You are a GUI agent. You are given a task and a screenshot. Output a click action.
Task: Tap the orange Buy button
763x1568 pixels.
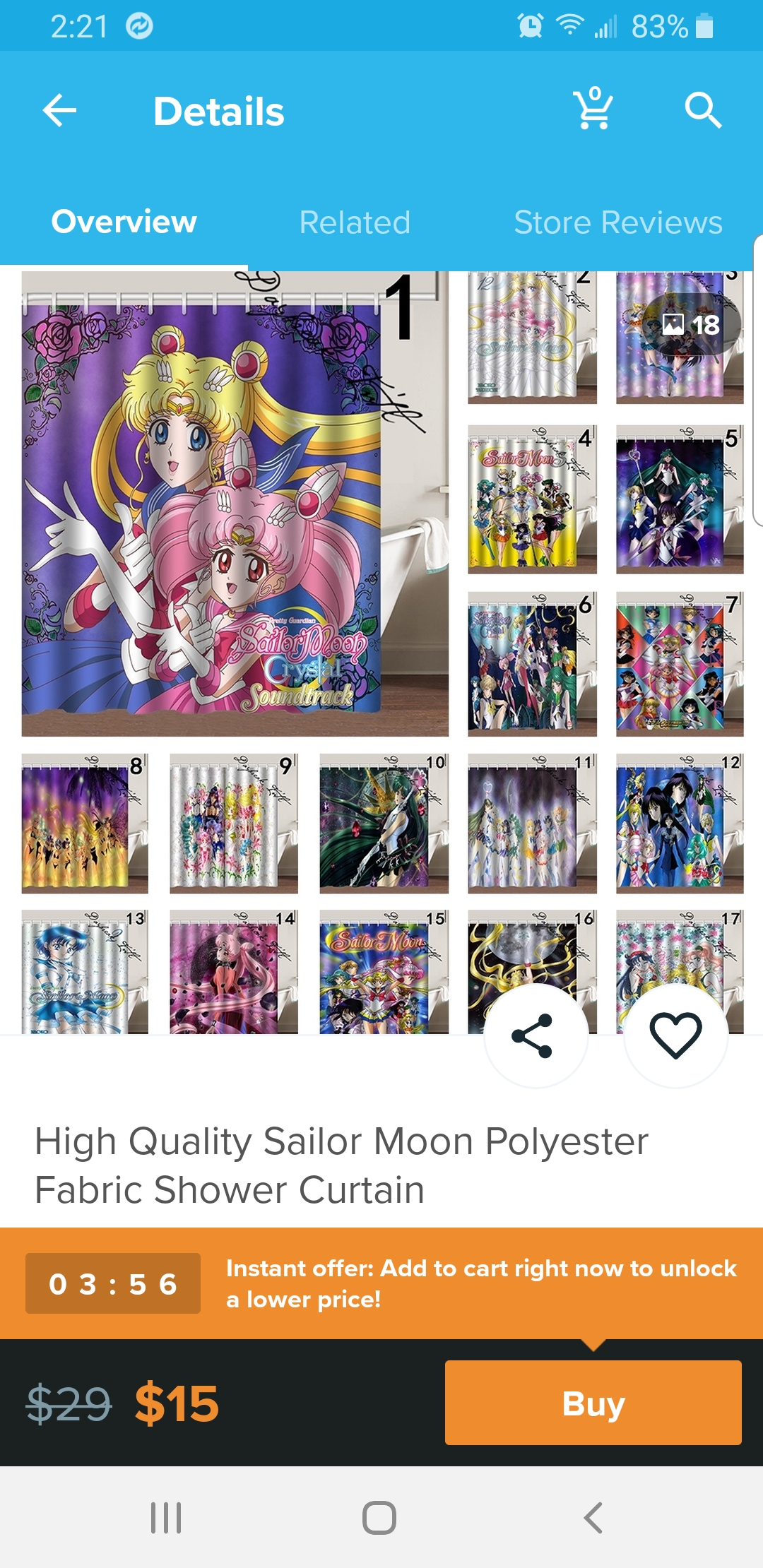[593, 1403]
